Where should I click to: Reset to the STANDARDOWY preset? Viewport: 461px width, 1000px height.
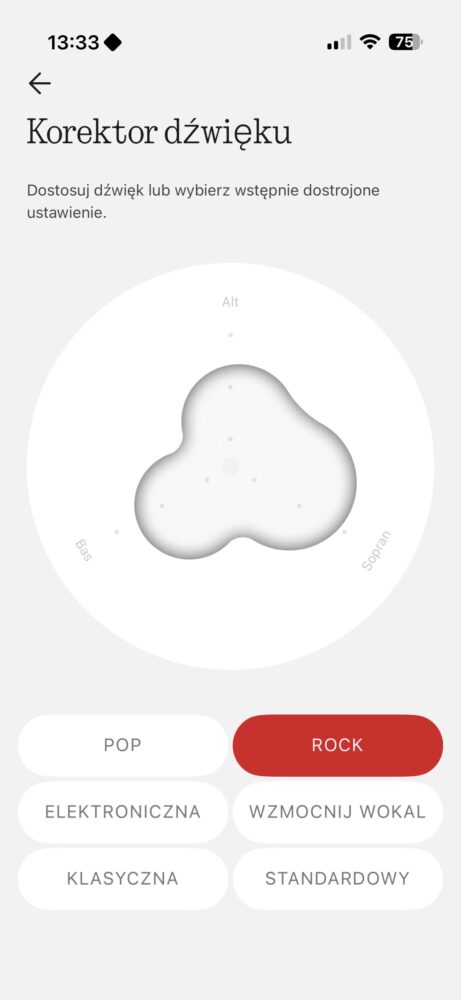[x=338, y=878]
